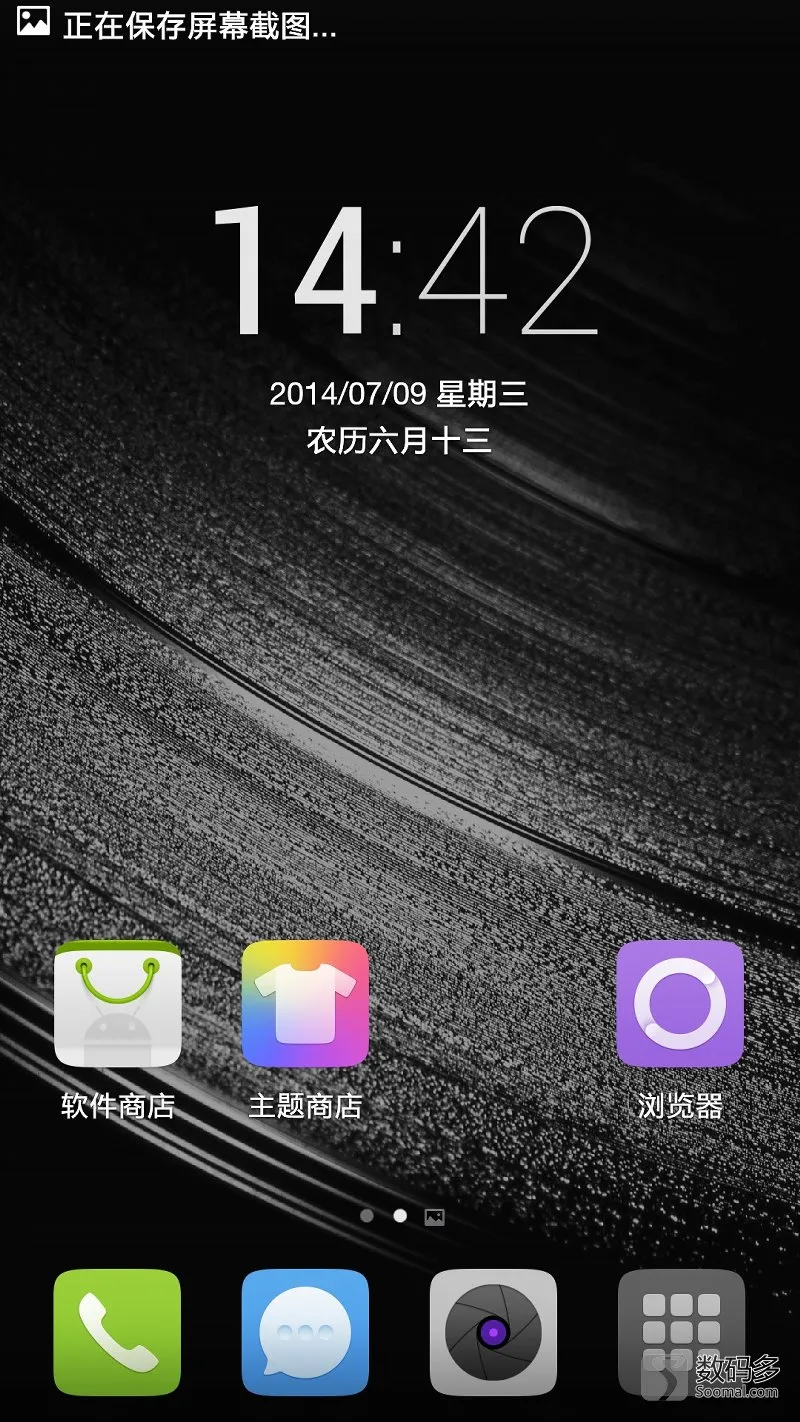
Task: Open the phone dialer in the dock
Action: pos(117,1332)
